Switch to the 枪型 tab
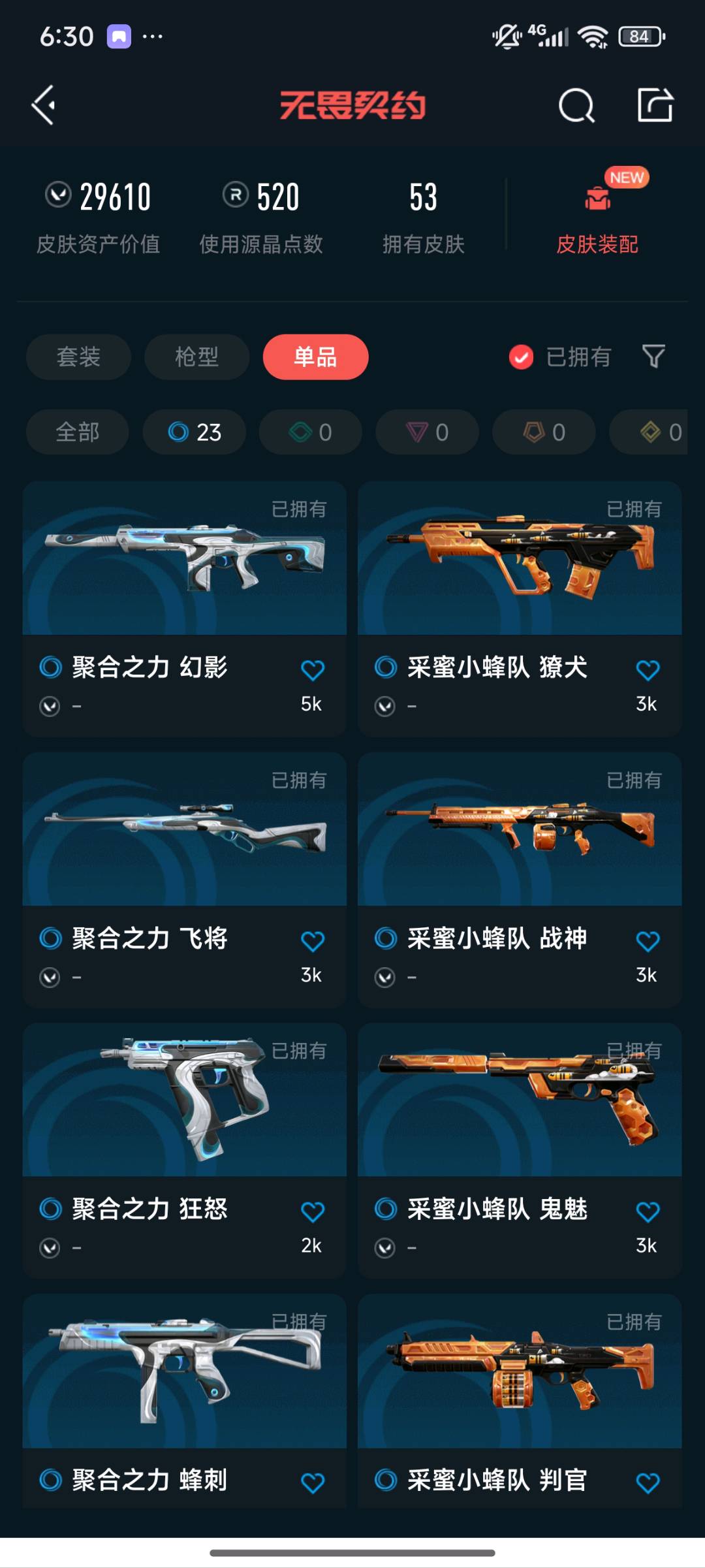Screen dimensions: 705x1568 pos(196,357)
